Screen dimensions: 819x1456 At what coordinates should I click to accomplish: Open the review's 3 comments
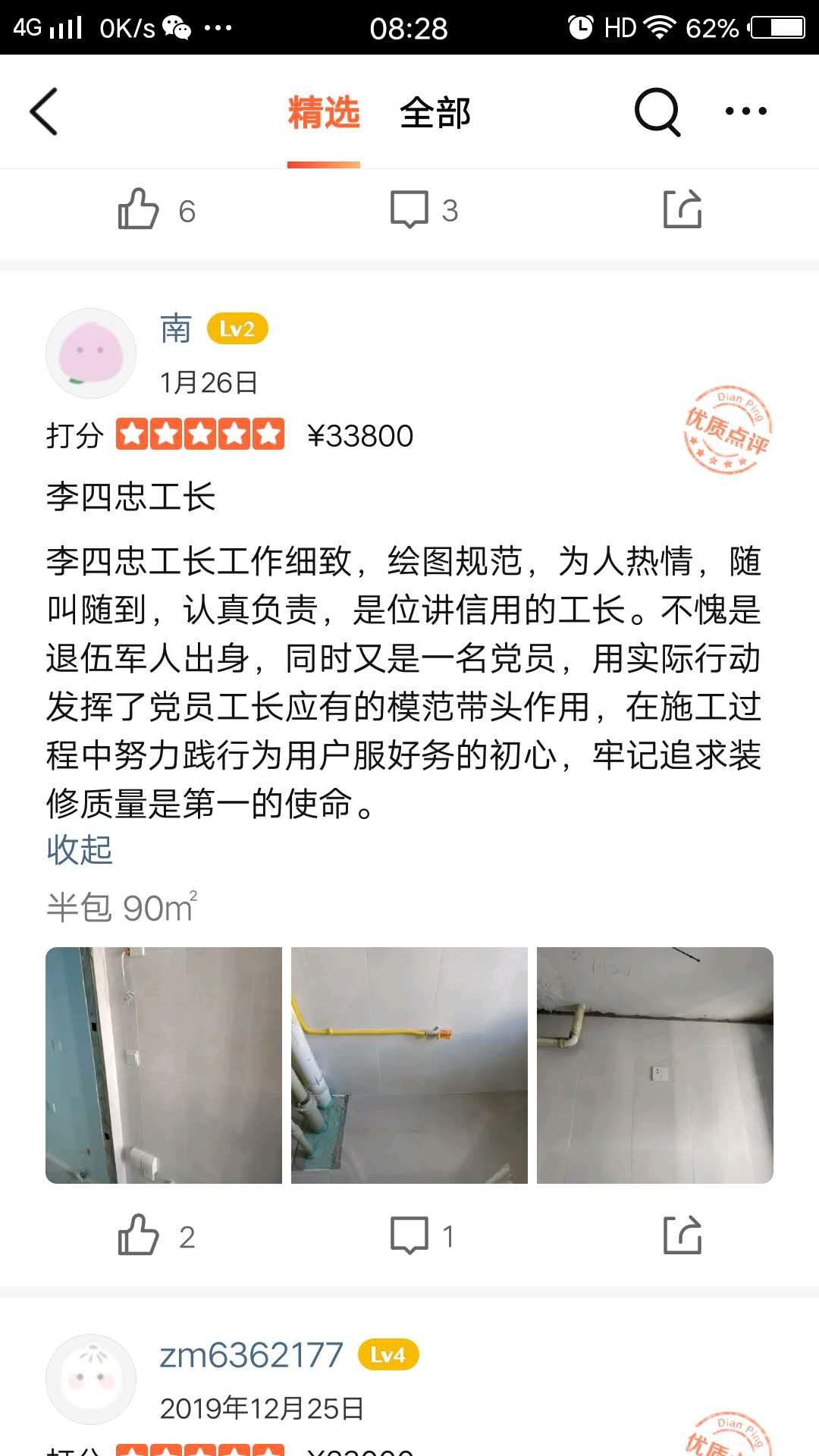410,209
